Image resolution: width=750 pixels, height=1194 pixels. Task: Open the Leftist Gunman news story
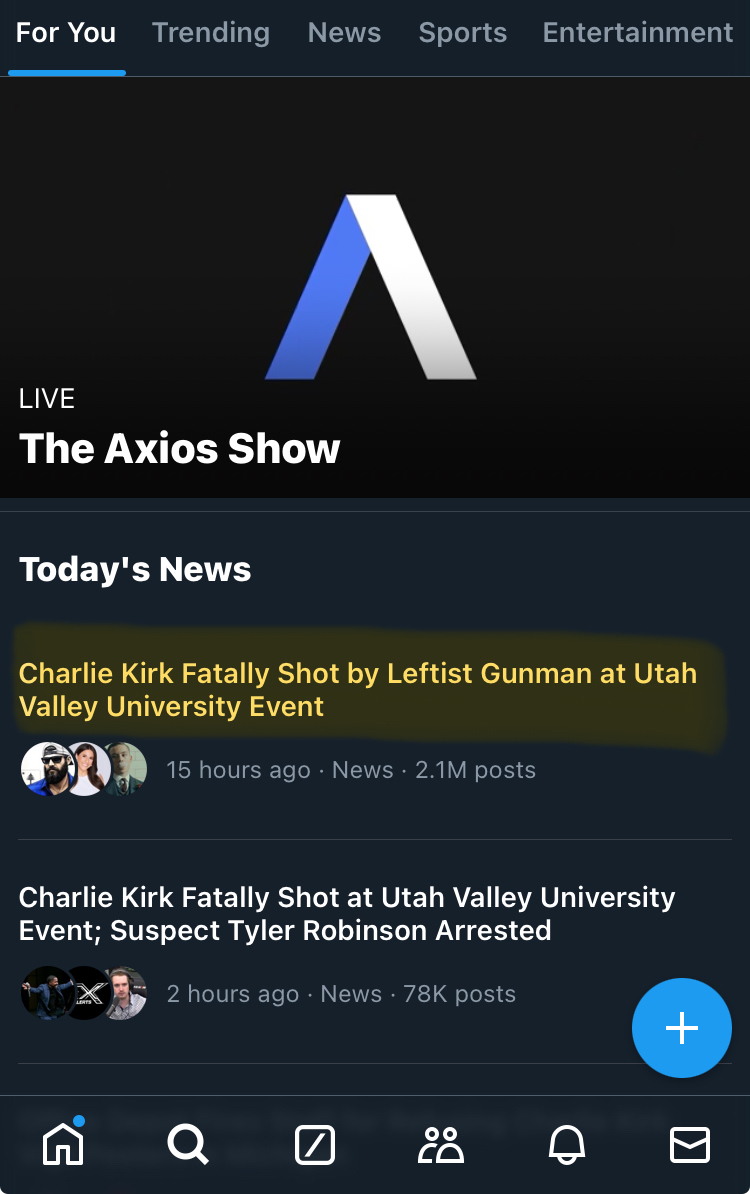(x=357, y=689)
